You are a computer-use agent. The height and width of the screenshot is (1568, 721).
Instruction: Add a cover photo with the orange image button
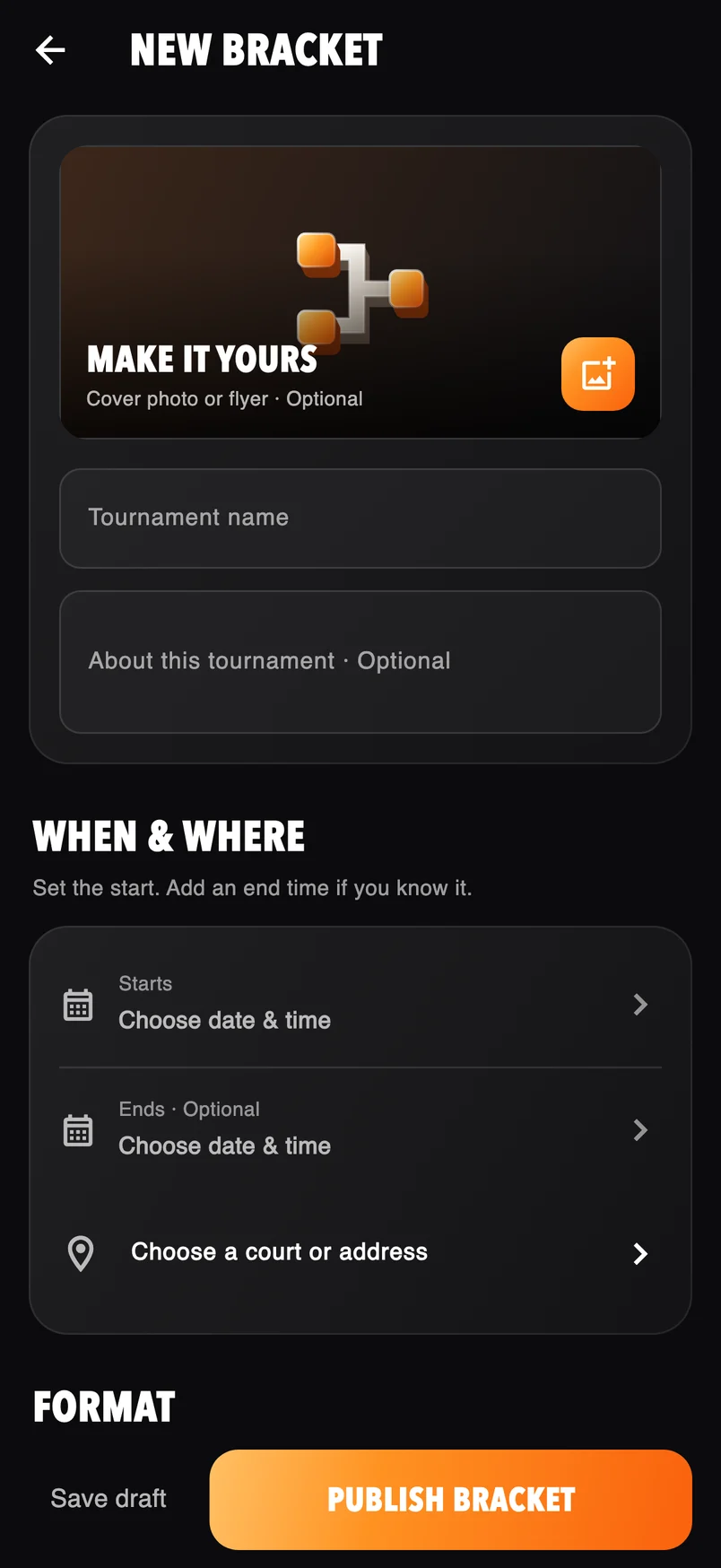click(x=598, y=374)
